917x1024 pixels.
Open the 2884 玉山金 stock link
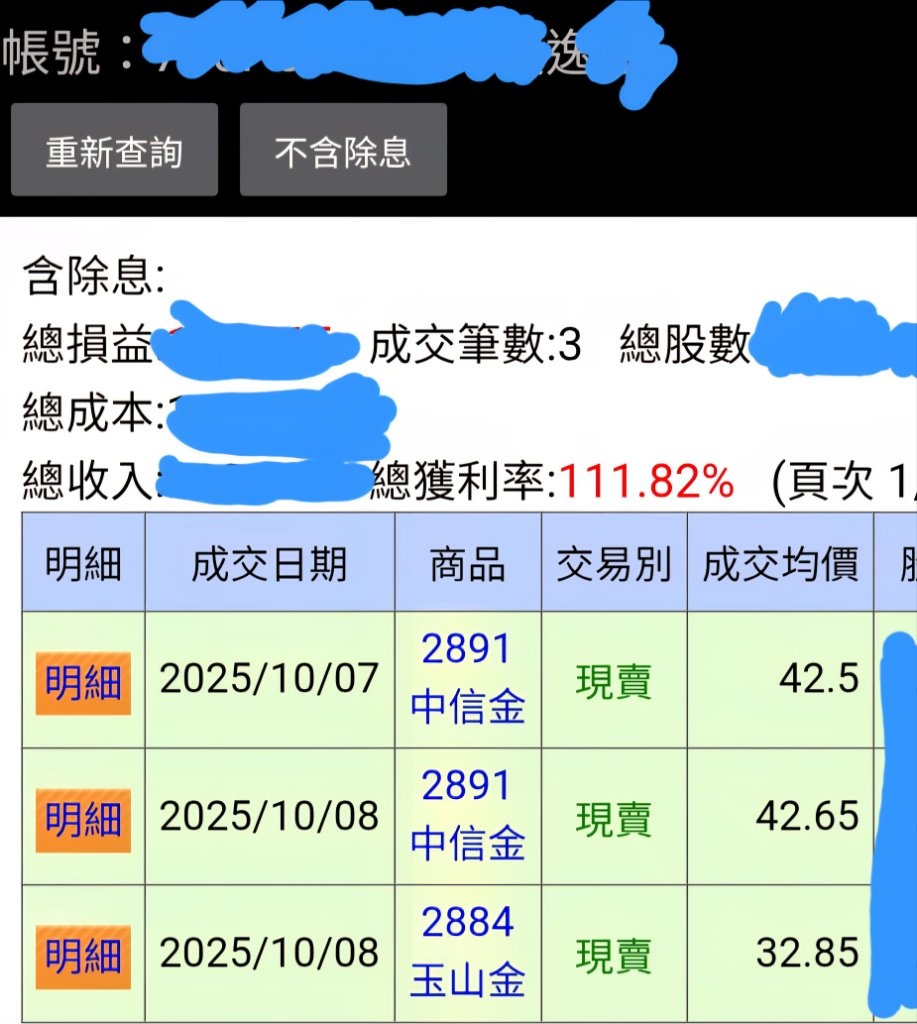[x=467, y=952]
